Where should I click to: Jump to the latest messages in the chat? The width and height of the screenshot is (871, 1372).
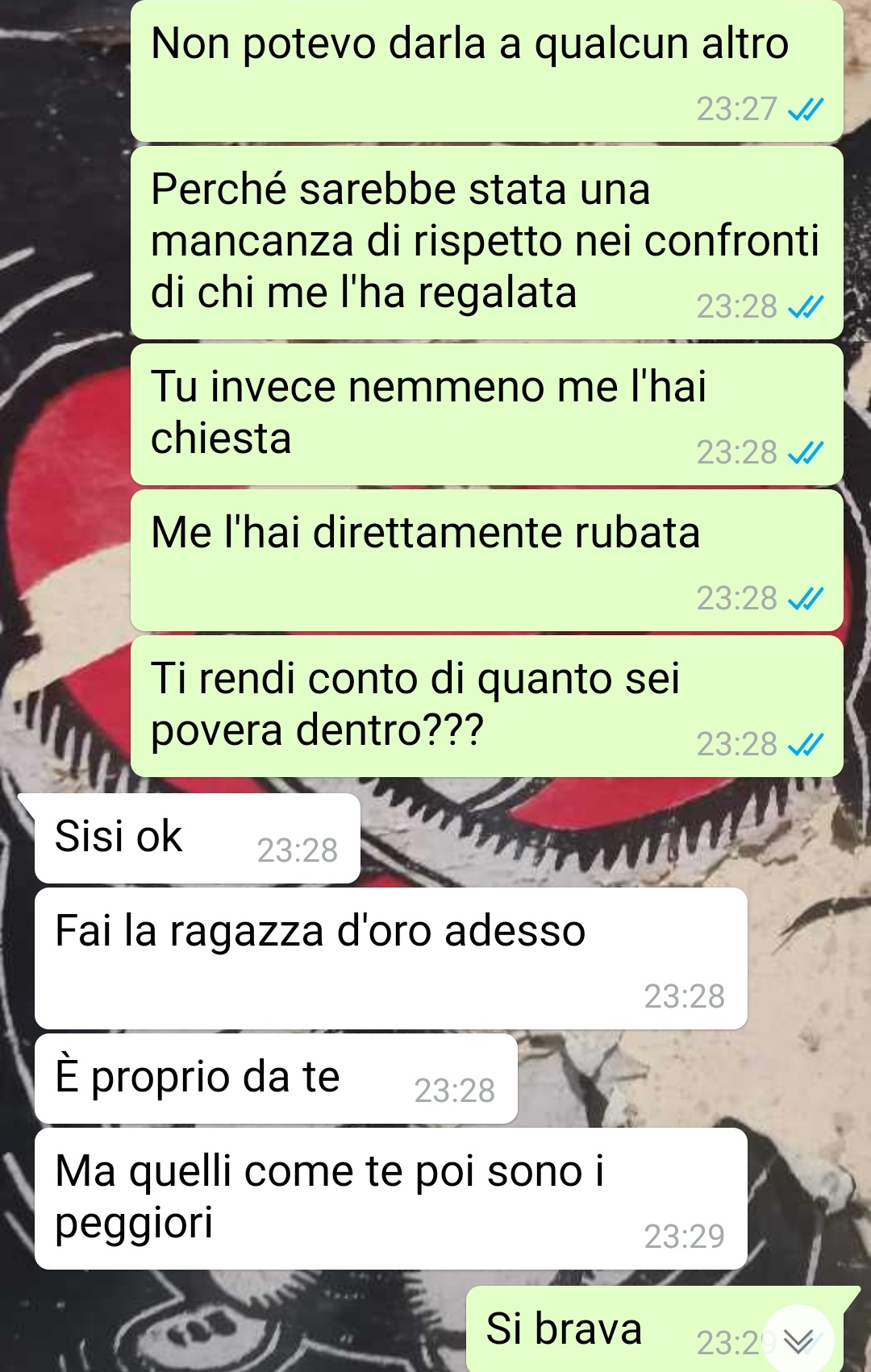(798, 1340)
